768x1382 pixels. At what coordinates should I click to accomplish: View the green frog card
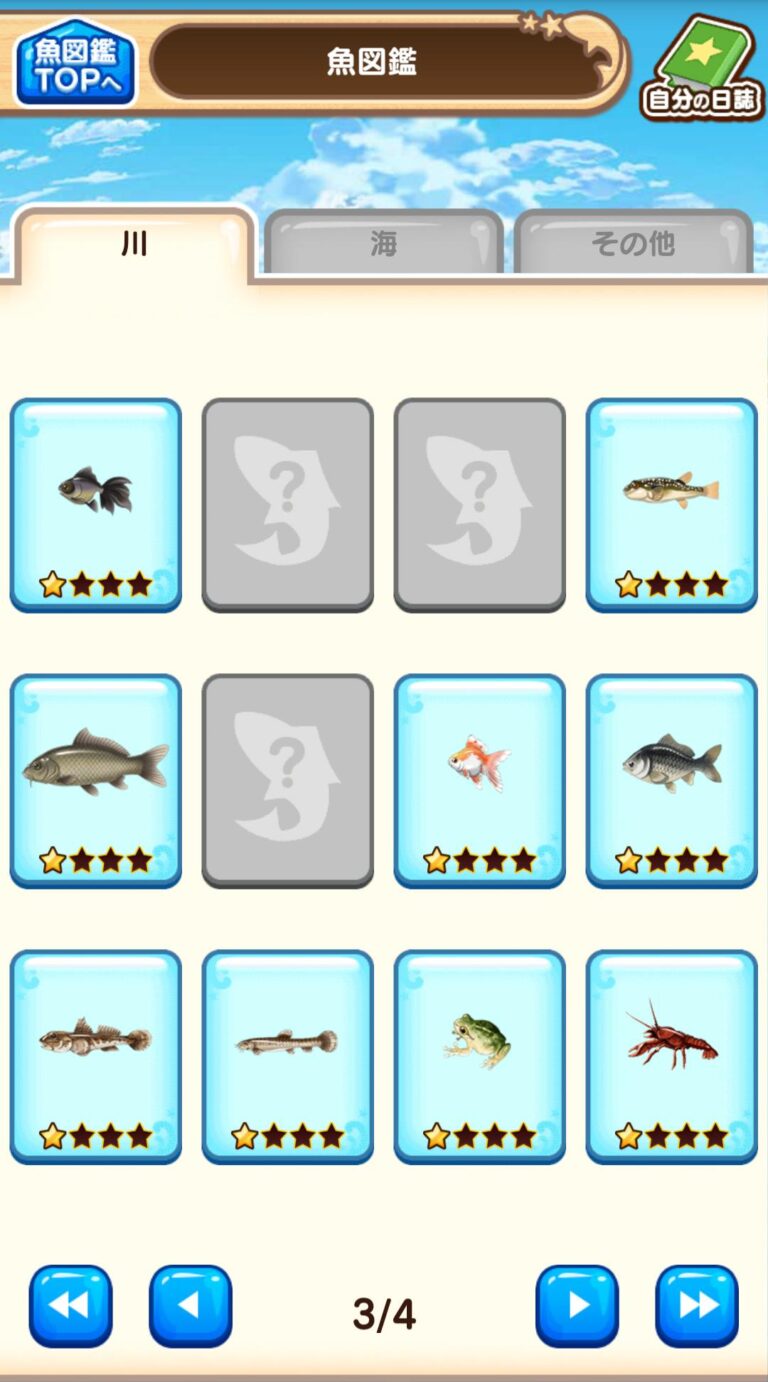(479, 1056)
